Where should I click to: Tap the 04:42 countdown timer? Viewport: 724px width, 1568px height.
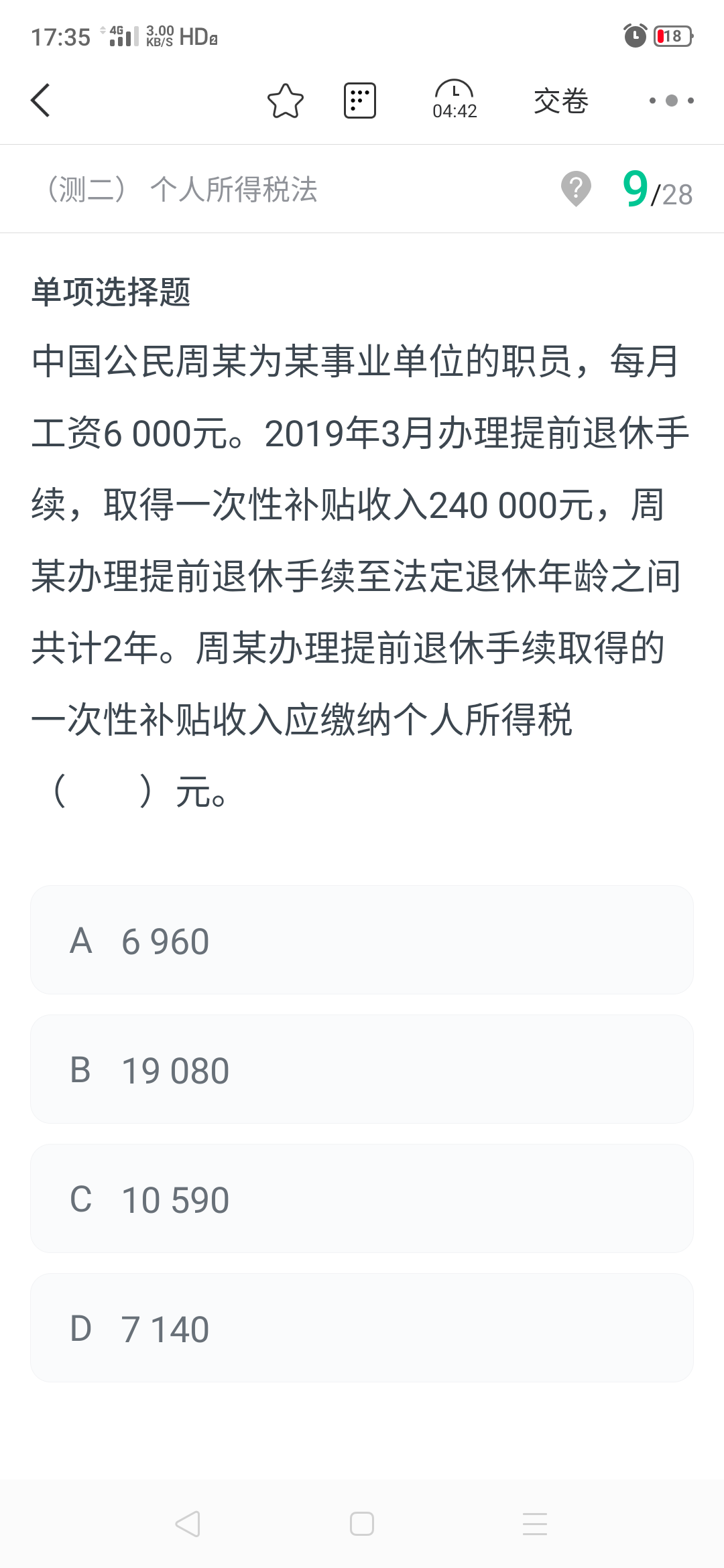point(455,101)
